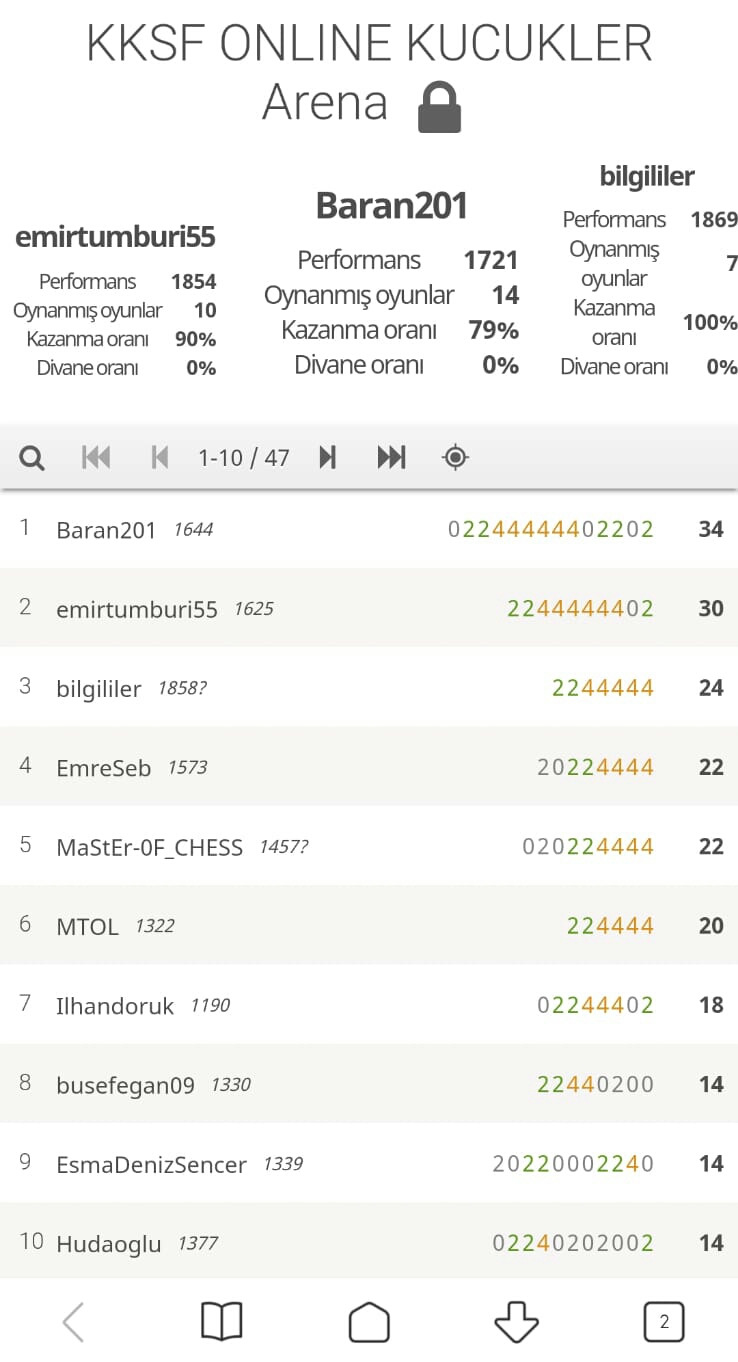The image size is (738, 1362).
Task: Open Baran201's row in the standings
Action: (369, 529)
